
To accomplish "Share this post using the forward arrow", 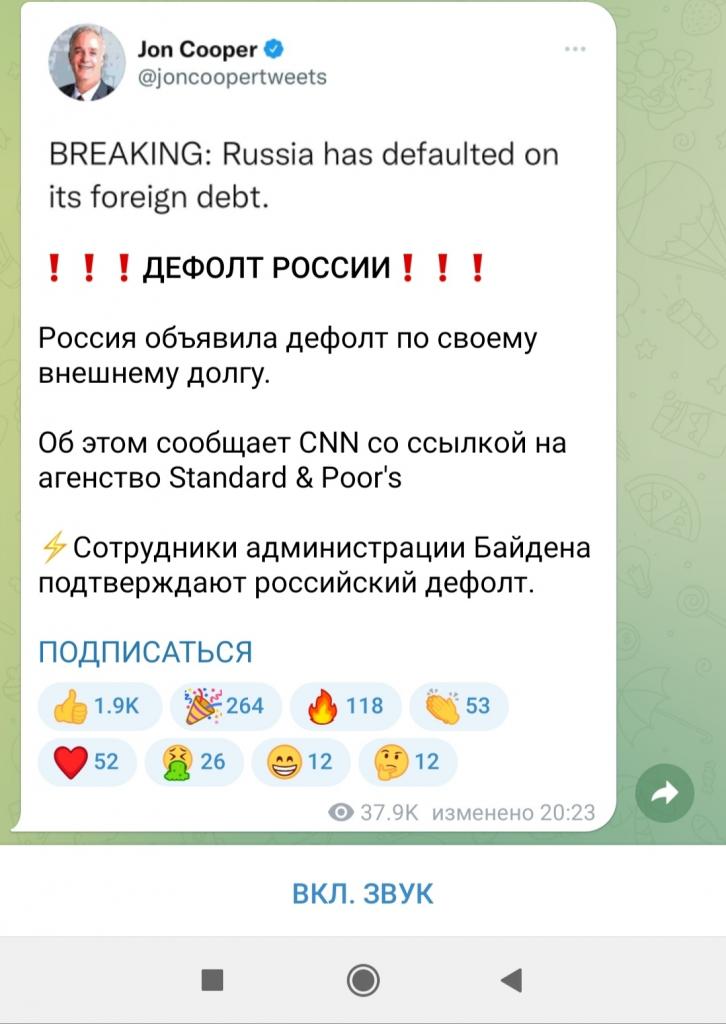I will (x=664, y=793).
